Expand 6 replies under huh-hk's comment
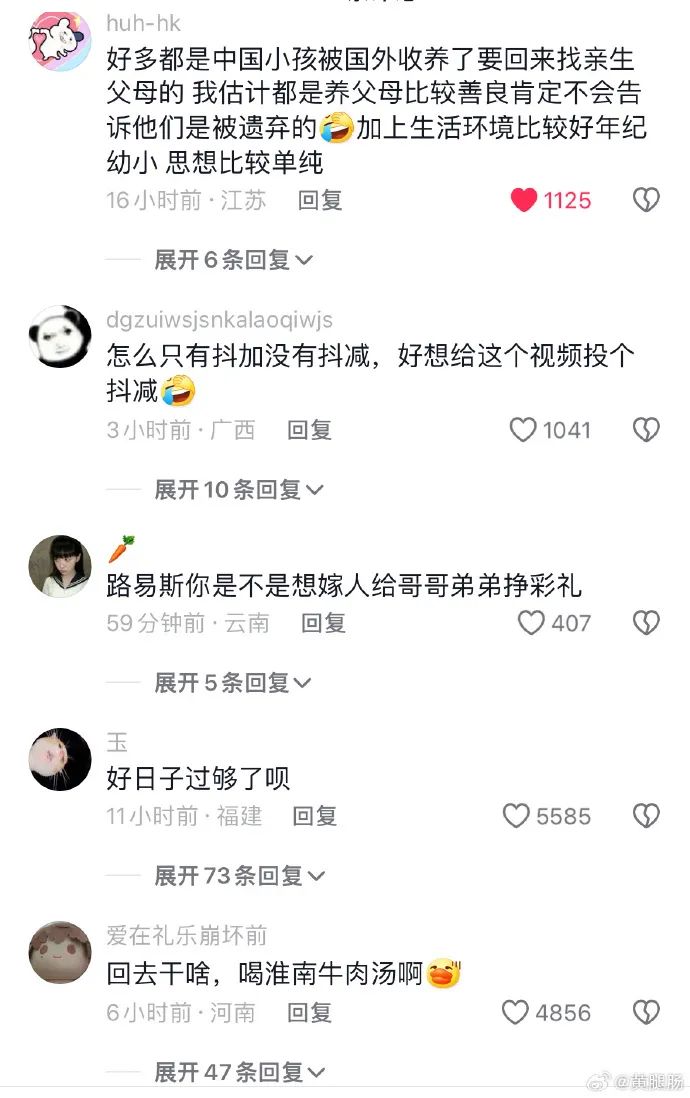690x1098 pixels. [234, 260]
